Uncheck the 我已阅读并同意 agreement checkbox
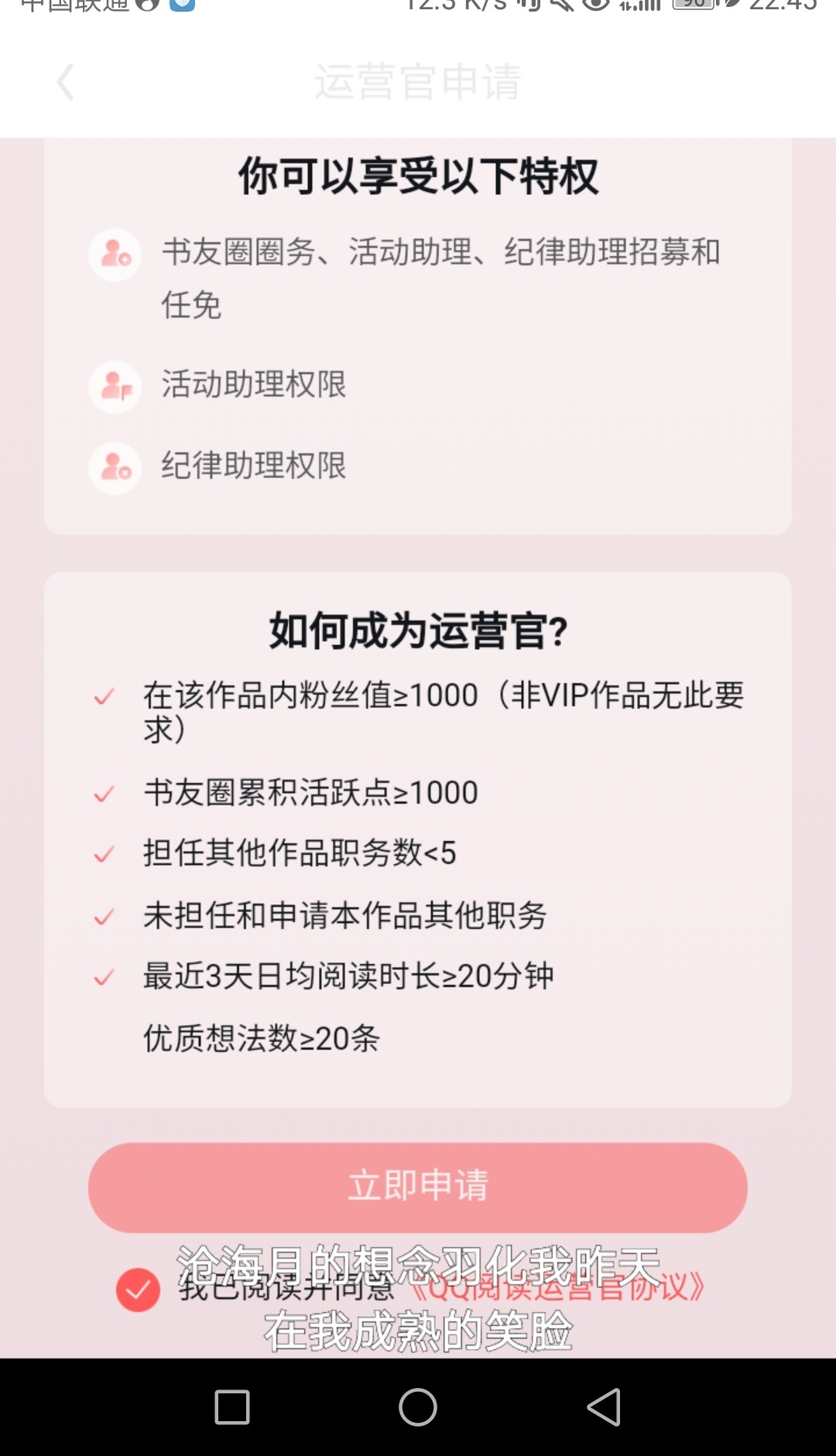This screenshot has width=836, height=1456. click(x=138, y=1289)
